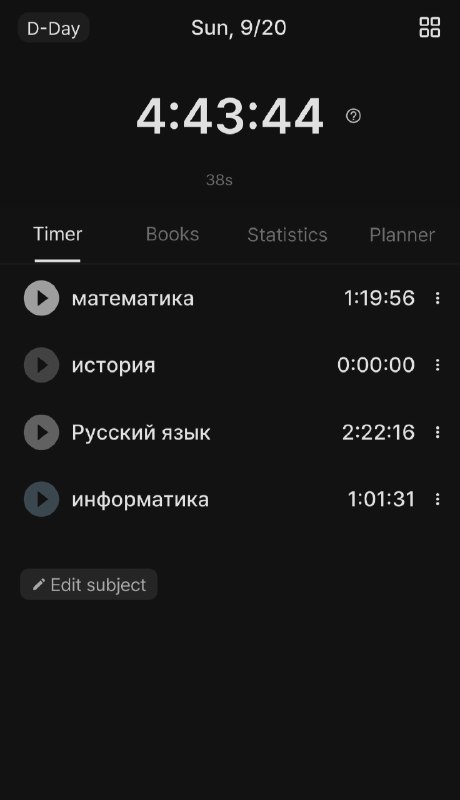
Task: Start the Русский язык timer
Action: 41,432
